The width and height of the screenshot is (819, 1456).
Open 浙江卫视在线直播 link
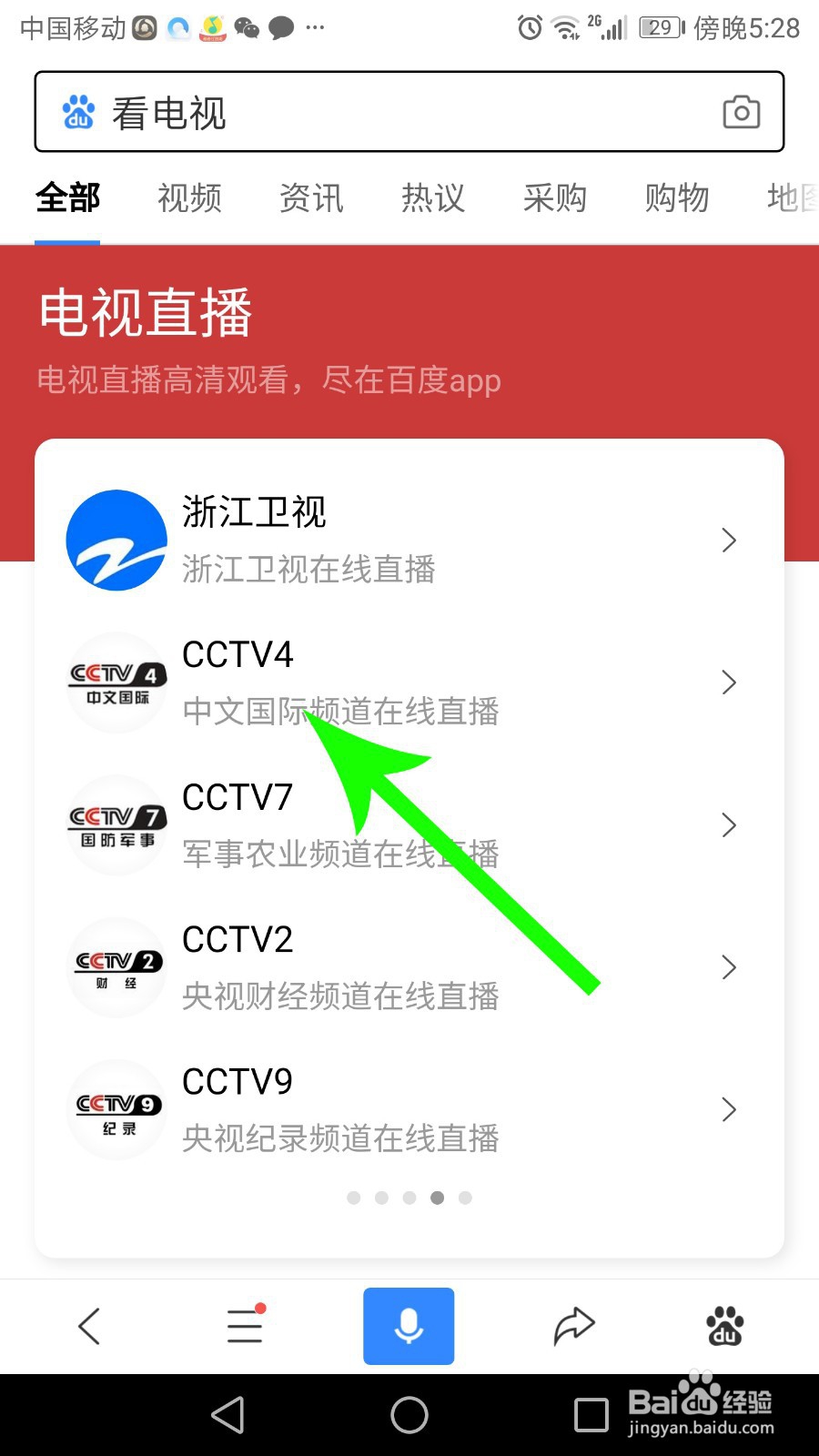click(x=308, y=570)
